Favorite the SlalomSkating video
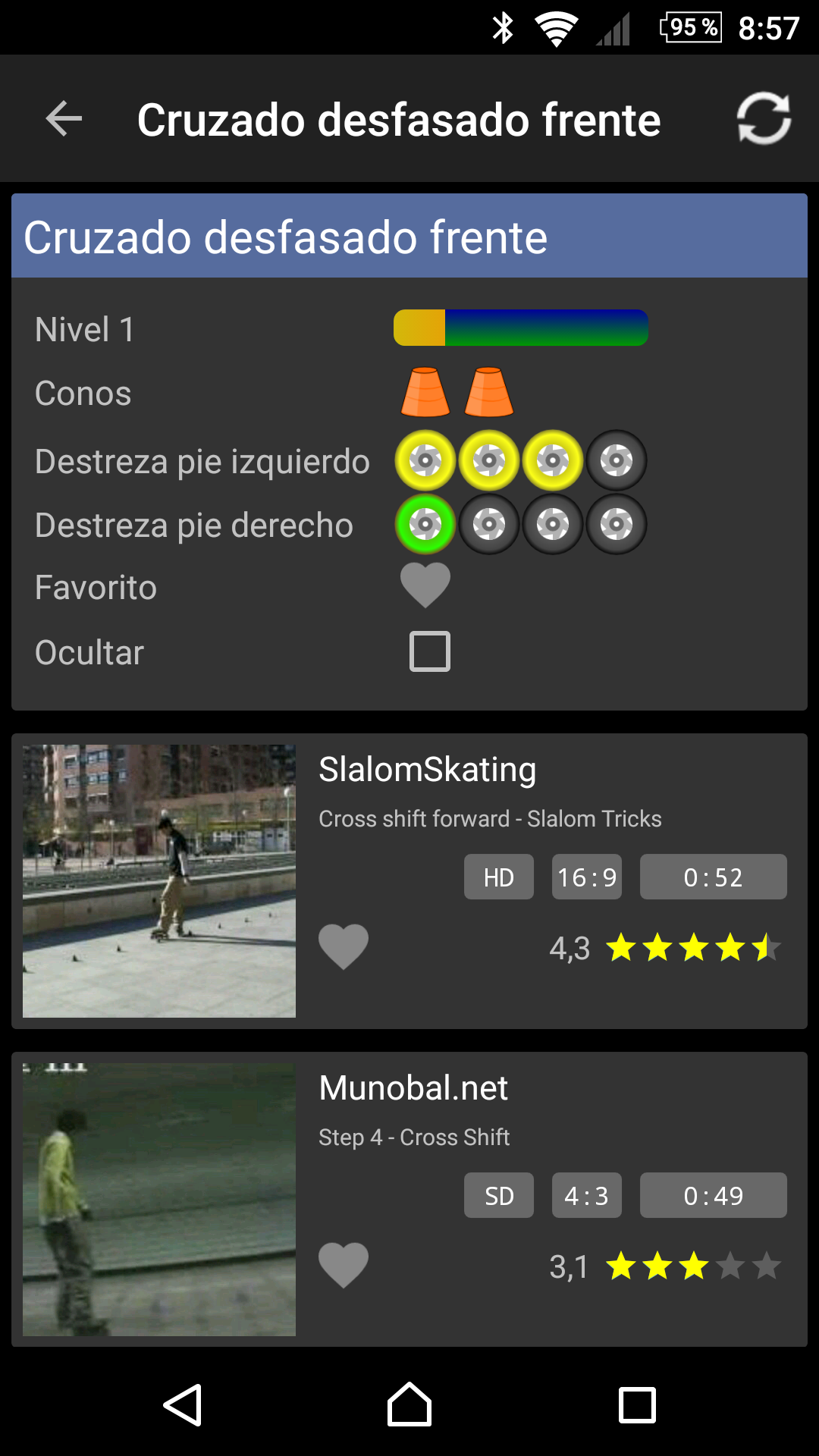This screenshot has height=1456, width=819. (x=344, y=947)
